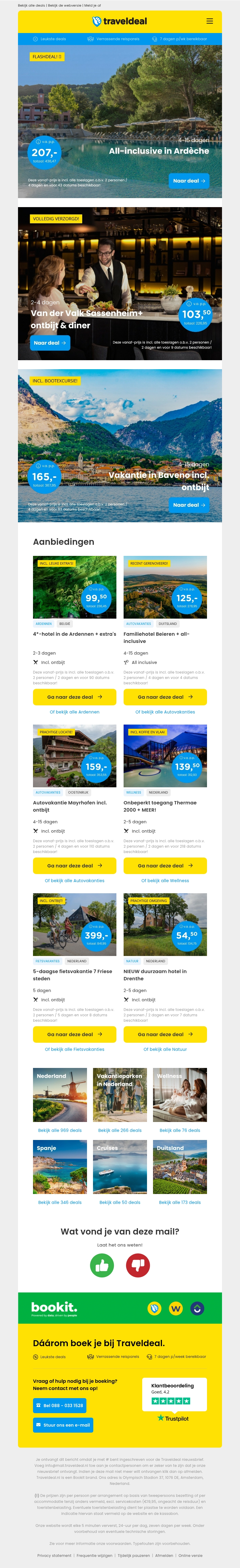Follow 'Of bekijk alle Fietsvakanties' link
The width and height of the screenshot is (240, 1568).
74,1049
